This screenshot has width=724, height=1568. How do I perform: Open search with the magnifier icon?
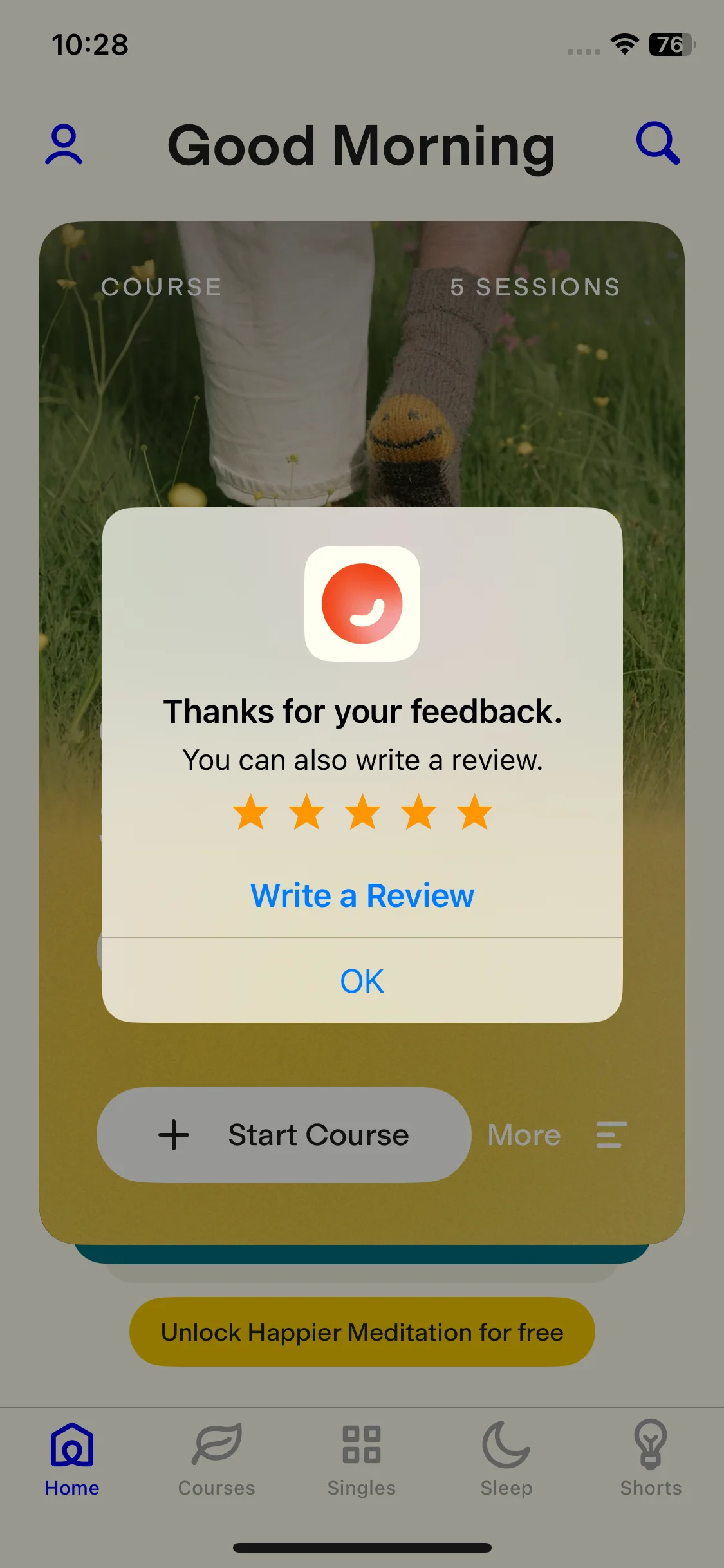pos(658,144)
